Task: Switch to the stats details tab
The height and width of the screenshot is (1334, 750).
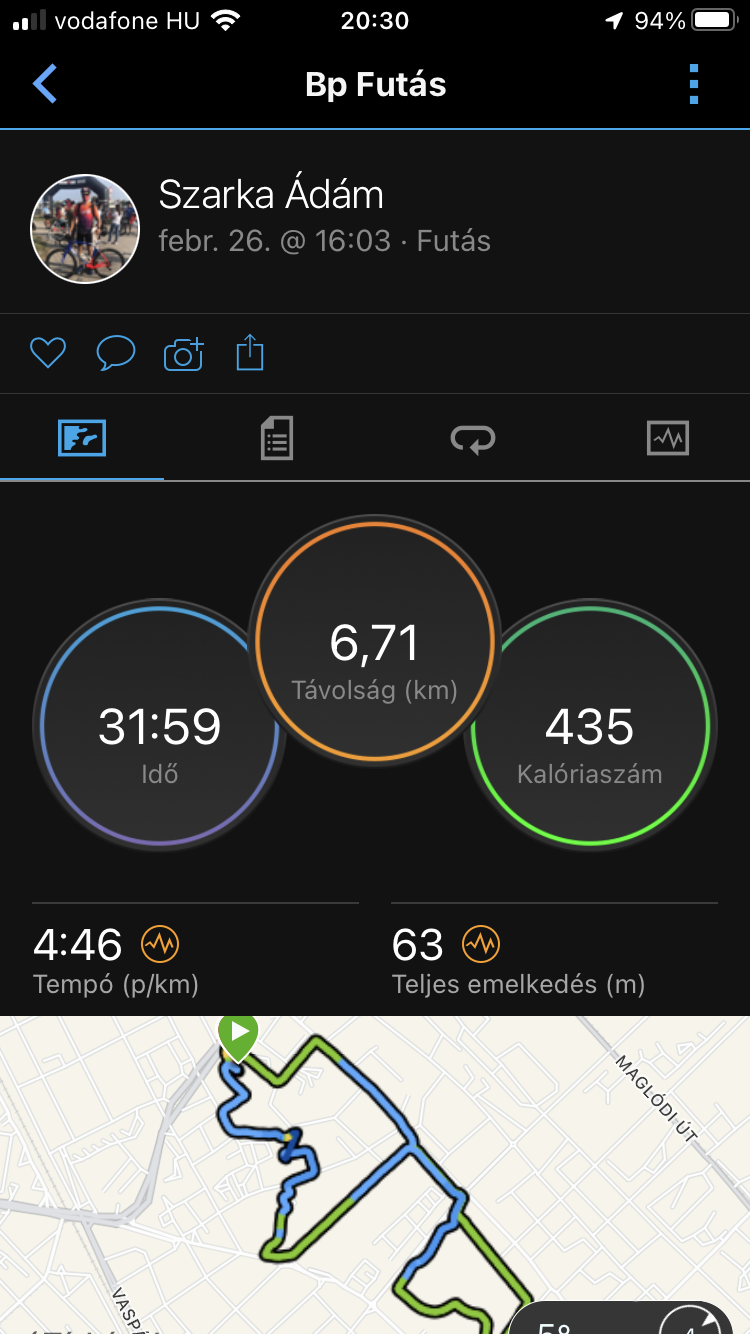Action: coord(276,438)
